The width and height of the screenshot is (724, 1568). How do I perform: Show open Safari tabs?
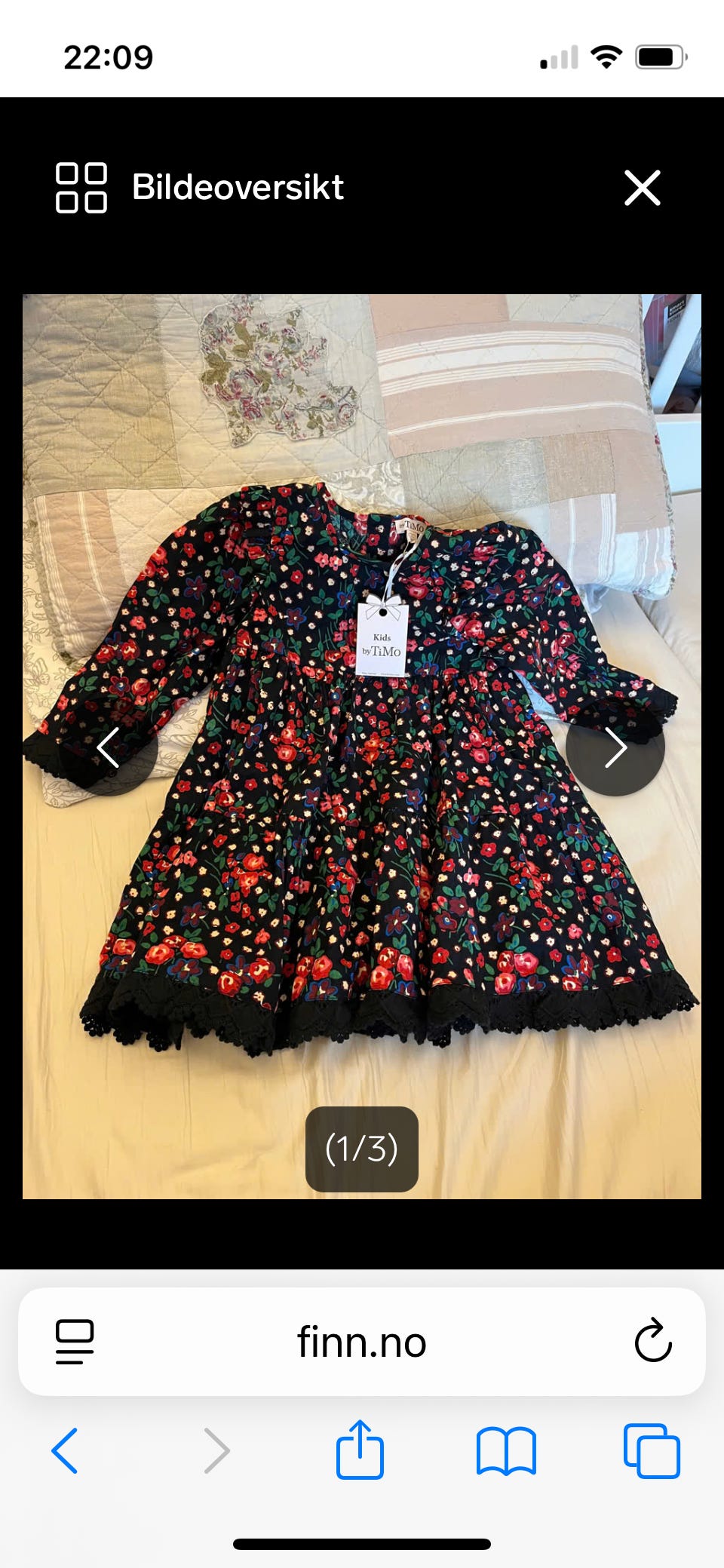pyautogui.click(x=652, y=1450)
